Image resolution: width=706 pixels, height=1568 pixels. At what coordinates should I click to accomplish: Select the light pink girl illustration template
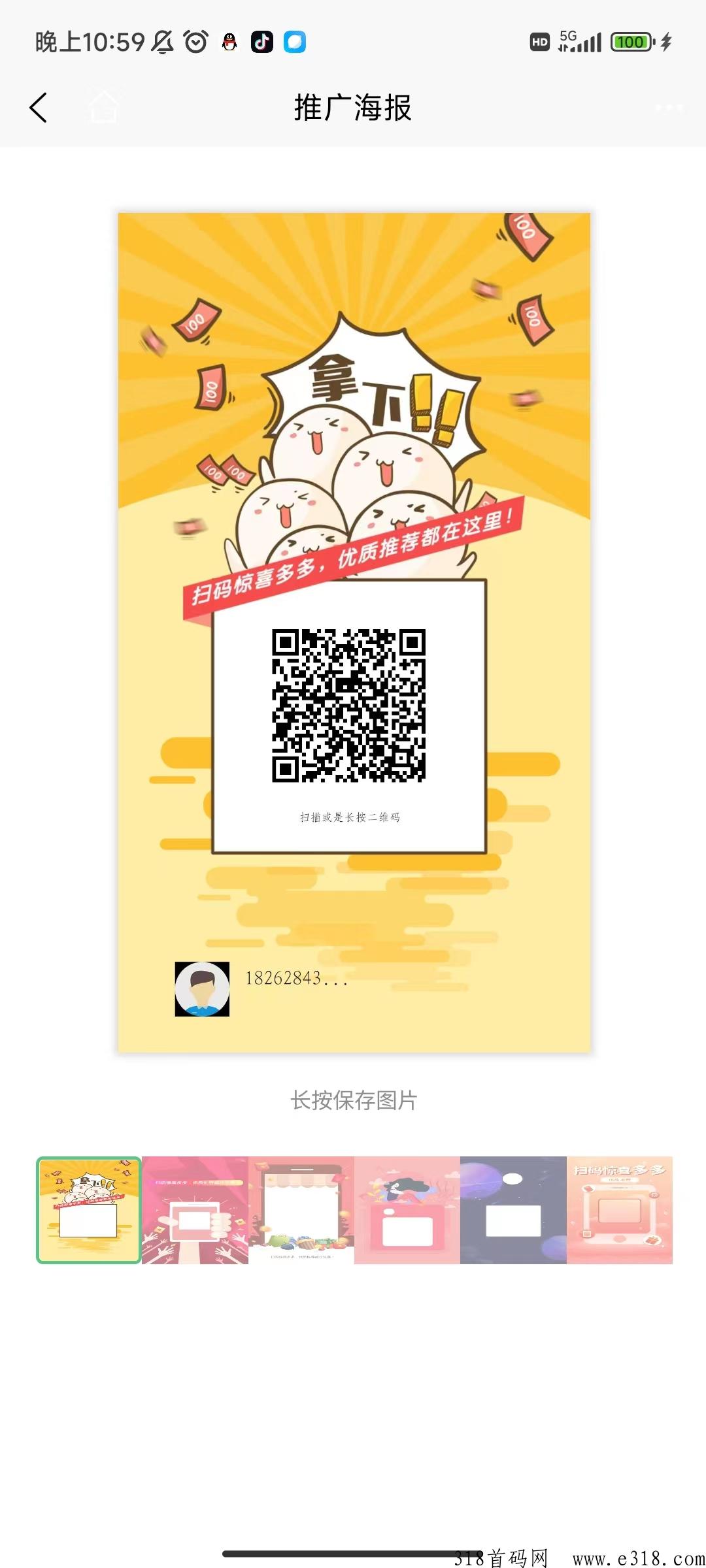[407, 1210]
